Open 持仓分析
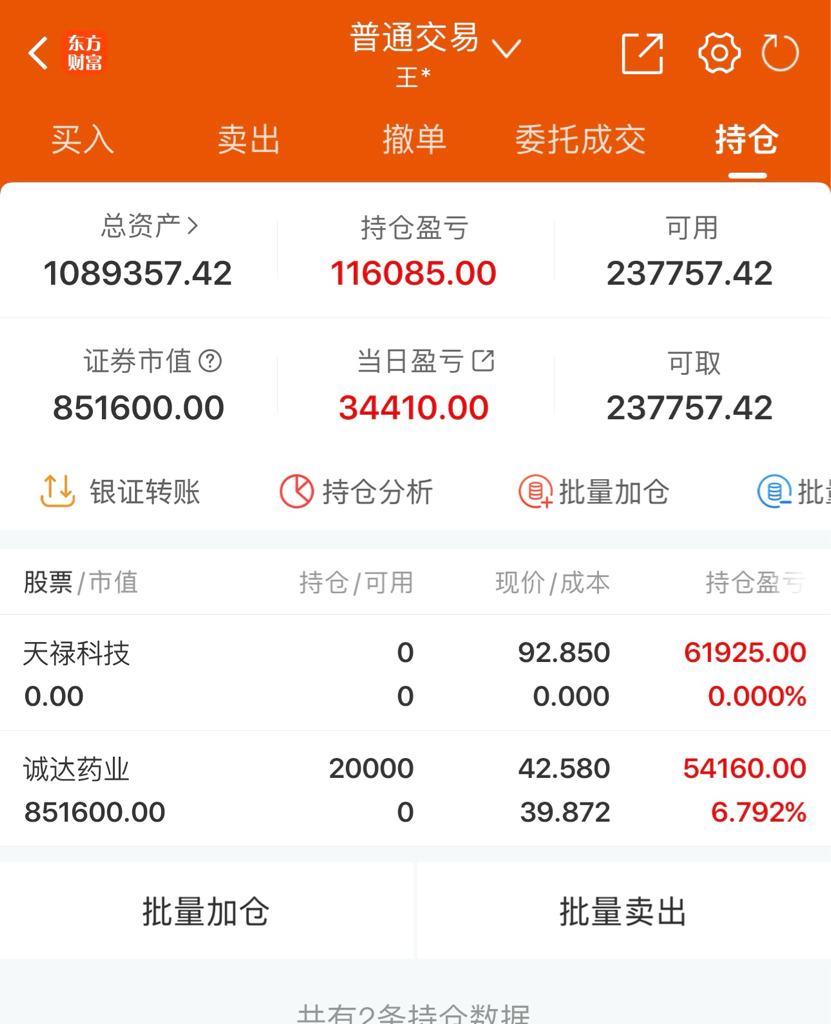The height and width of the screenshot is (1024, 831). click(356, 492)
